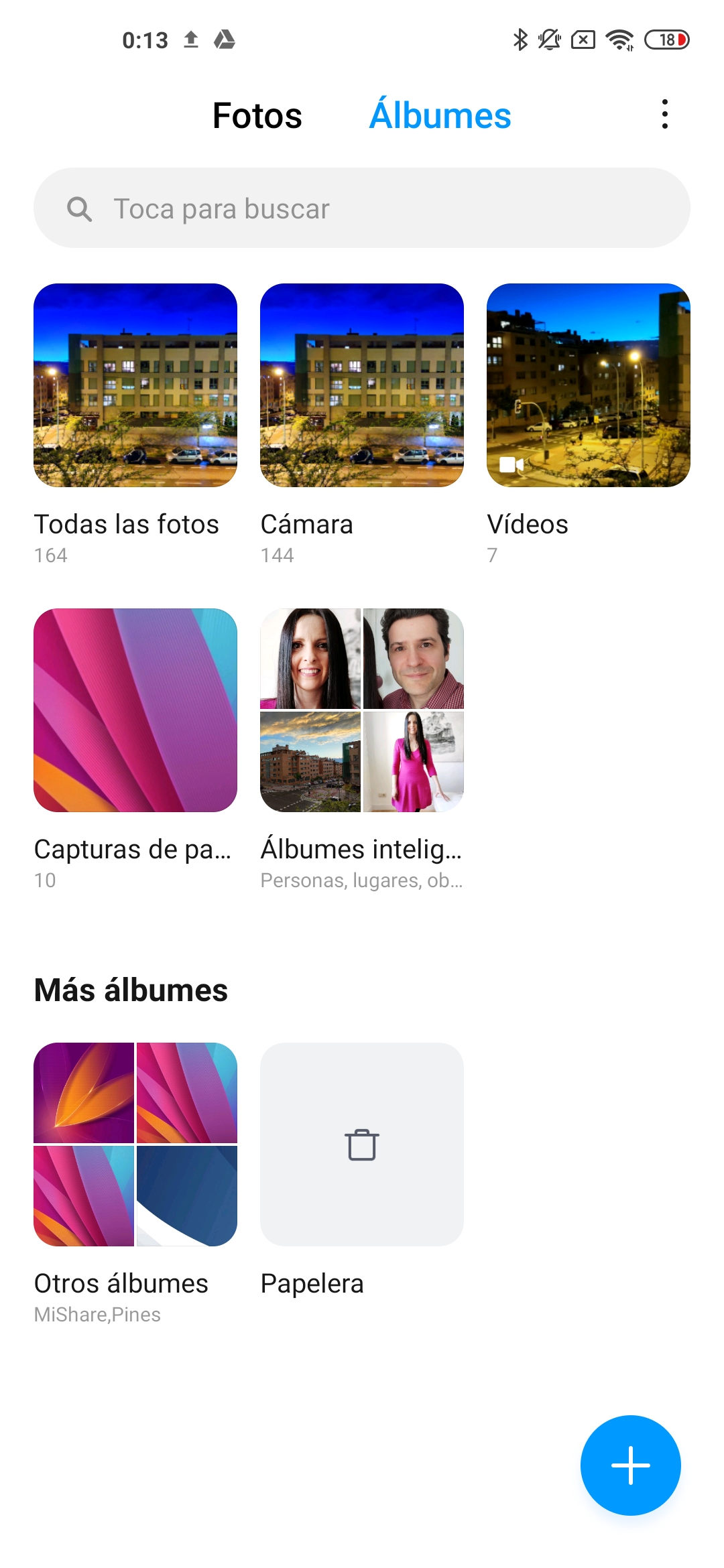Go to the Papelera trash album
This screenshot has width=724, height=1568.
click(x=362, y=1145)
